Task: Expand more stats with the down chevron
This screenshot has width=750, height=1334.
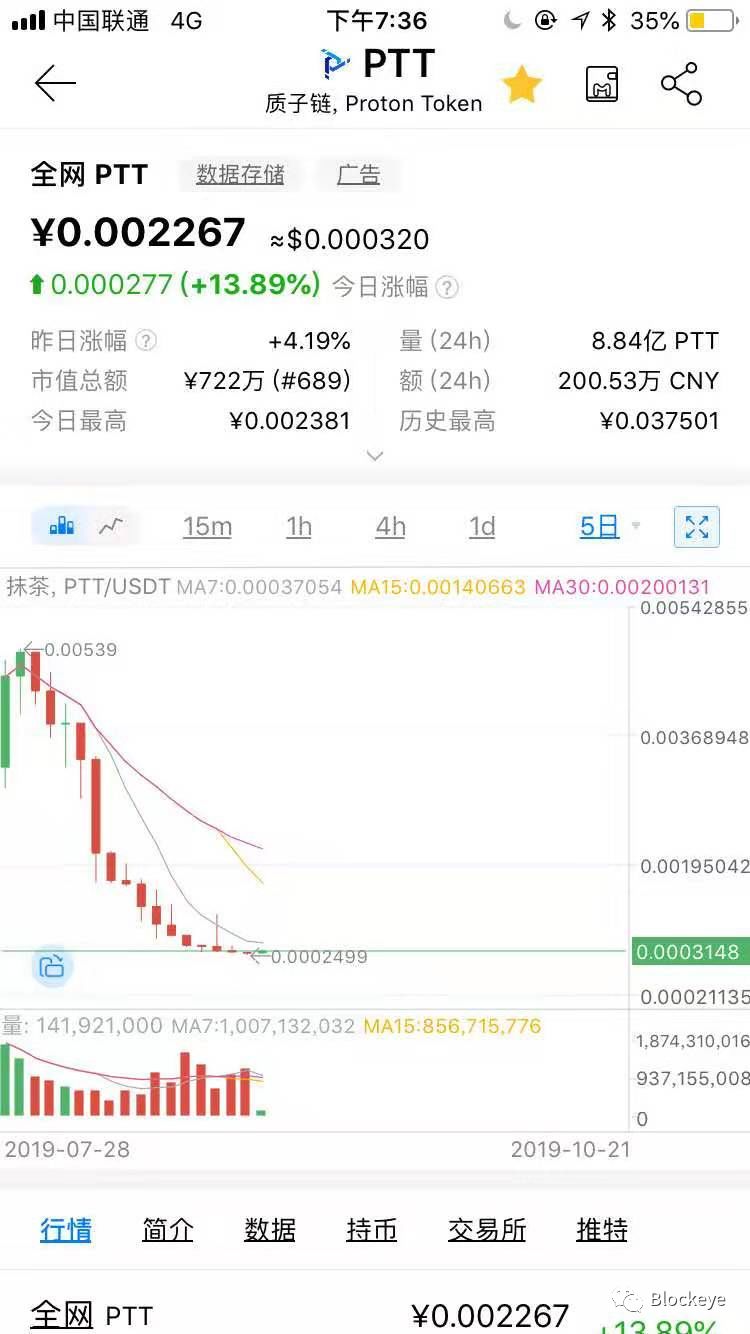Action: pos(375,455)
